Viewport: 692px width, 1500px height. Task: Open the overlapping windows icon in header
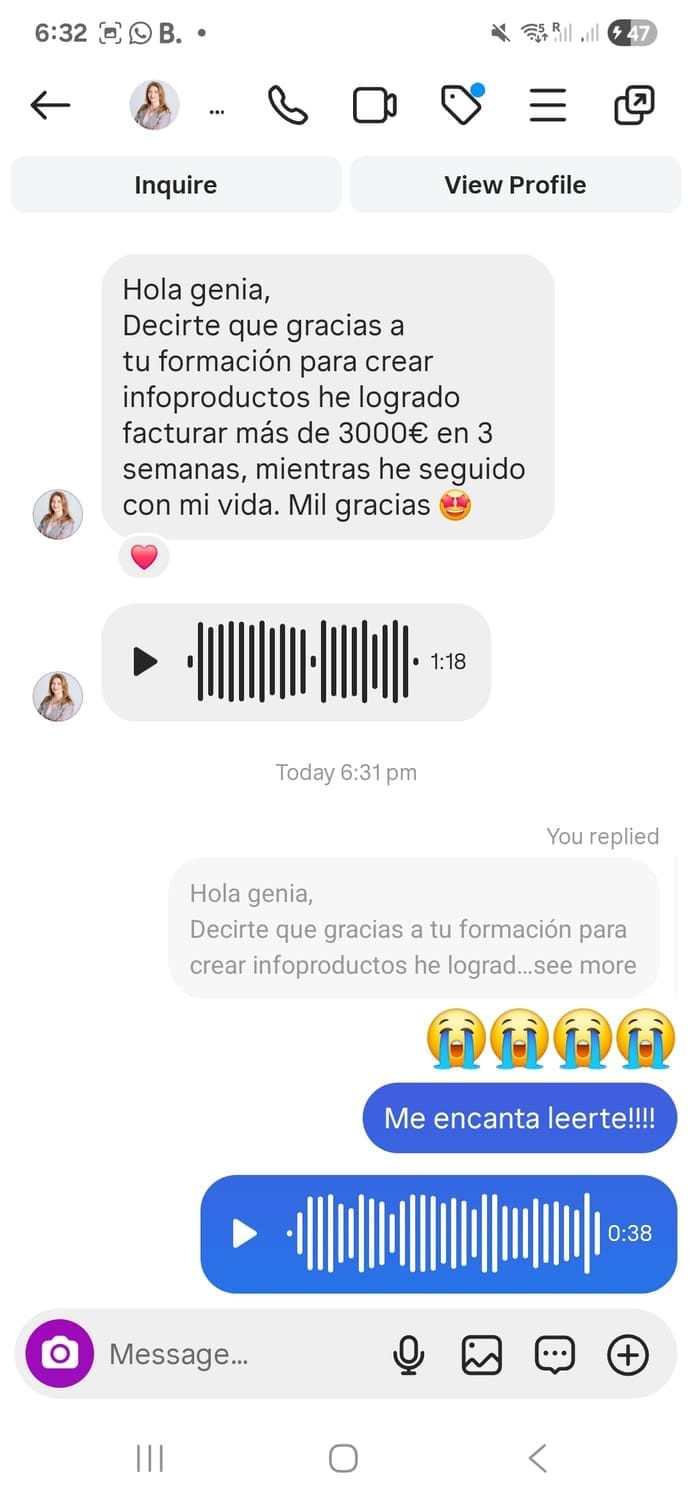(x=634, y=105)
